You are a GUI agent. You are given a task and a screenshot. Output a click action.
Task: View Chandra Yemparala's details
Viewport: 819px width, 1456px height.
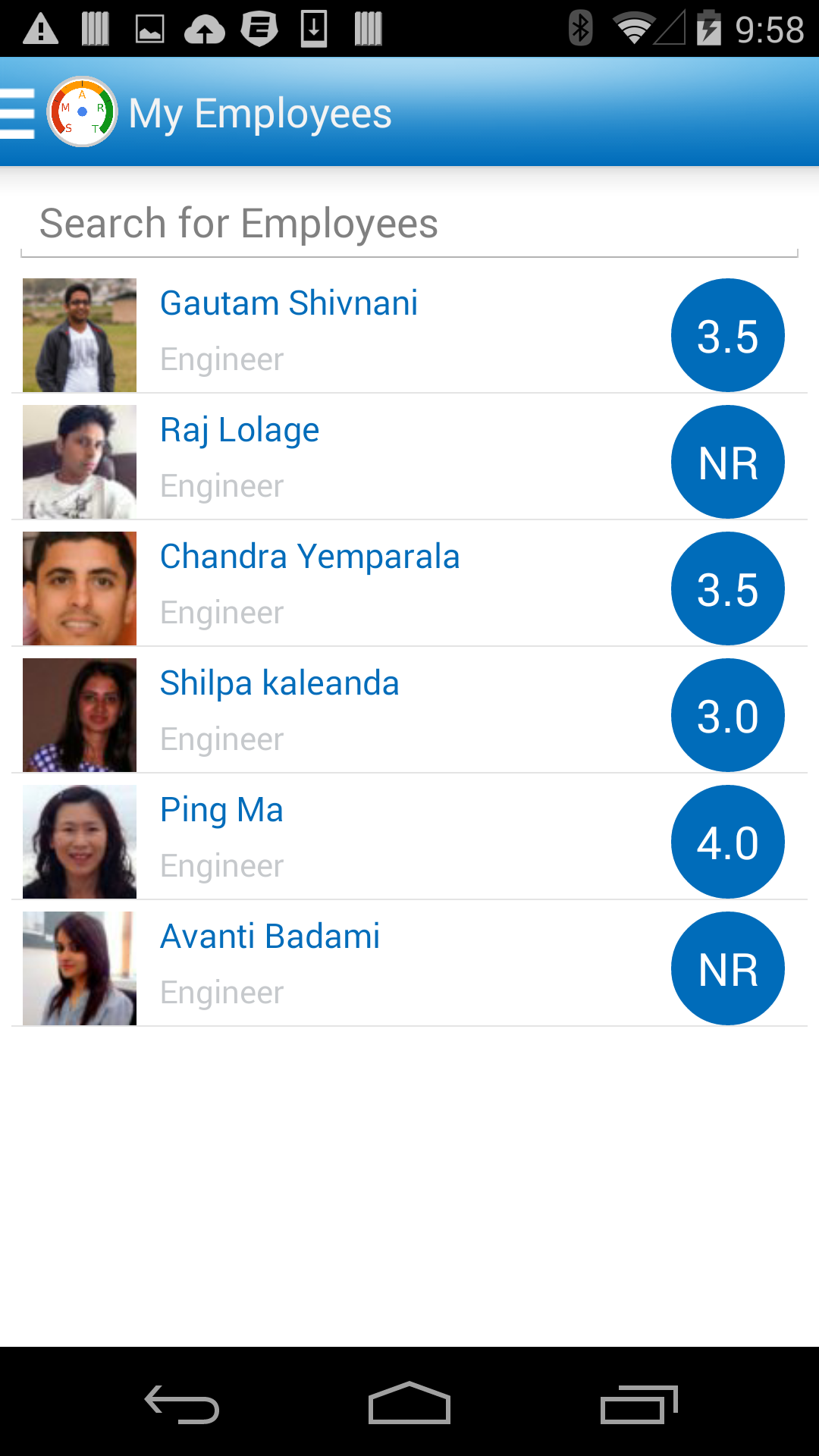tap(309, 557)
